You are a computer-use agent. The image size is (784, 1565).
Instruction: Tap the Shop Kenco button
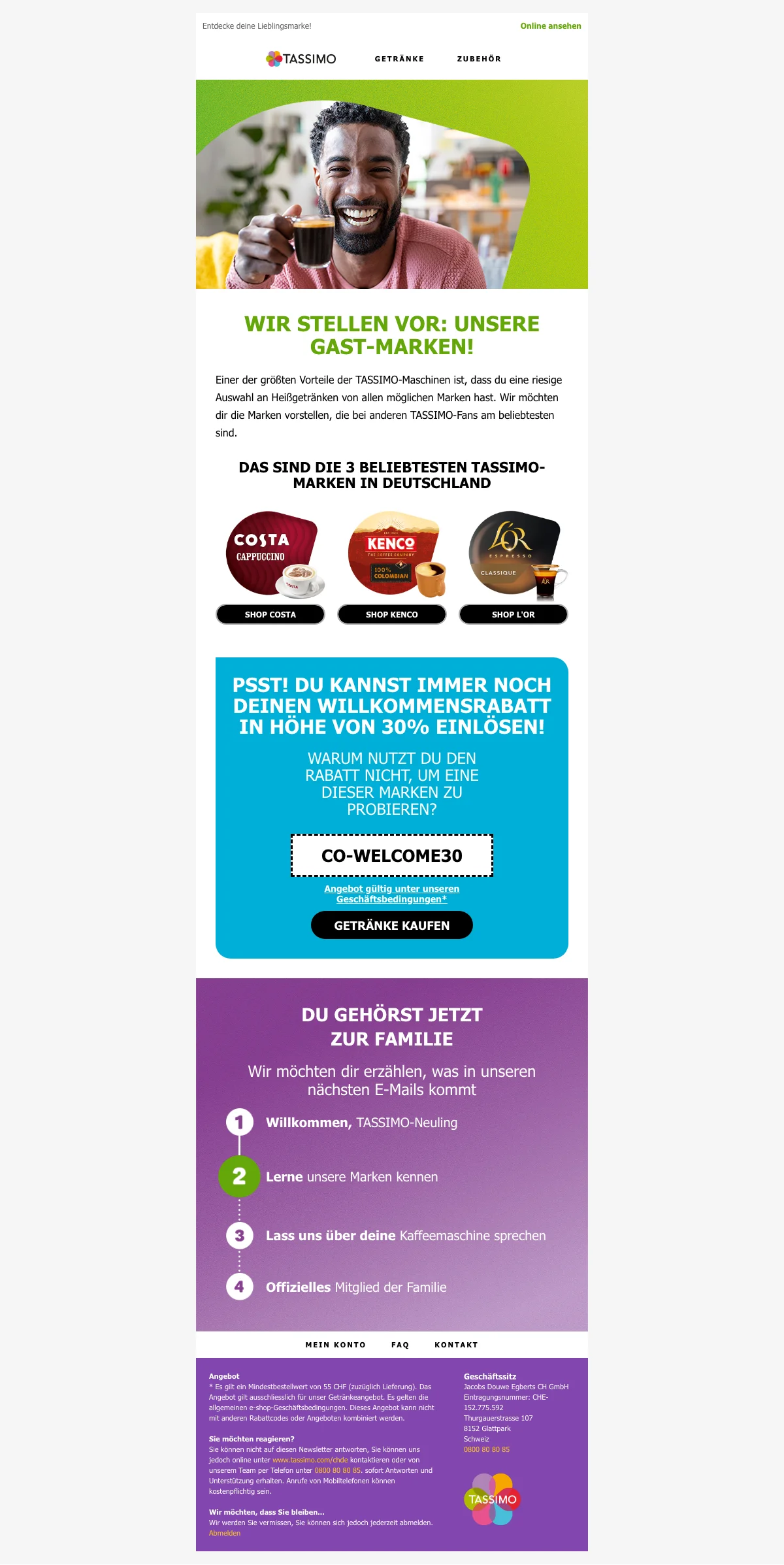click(392, 614)
